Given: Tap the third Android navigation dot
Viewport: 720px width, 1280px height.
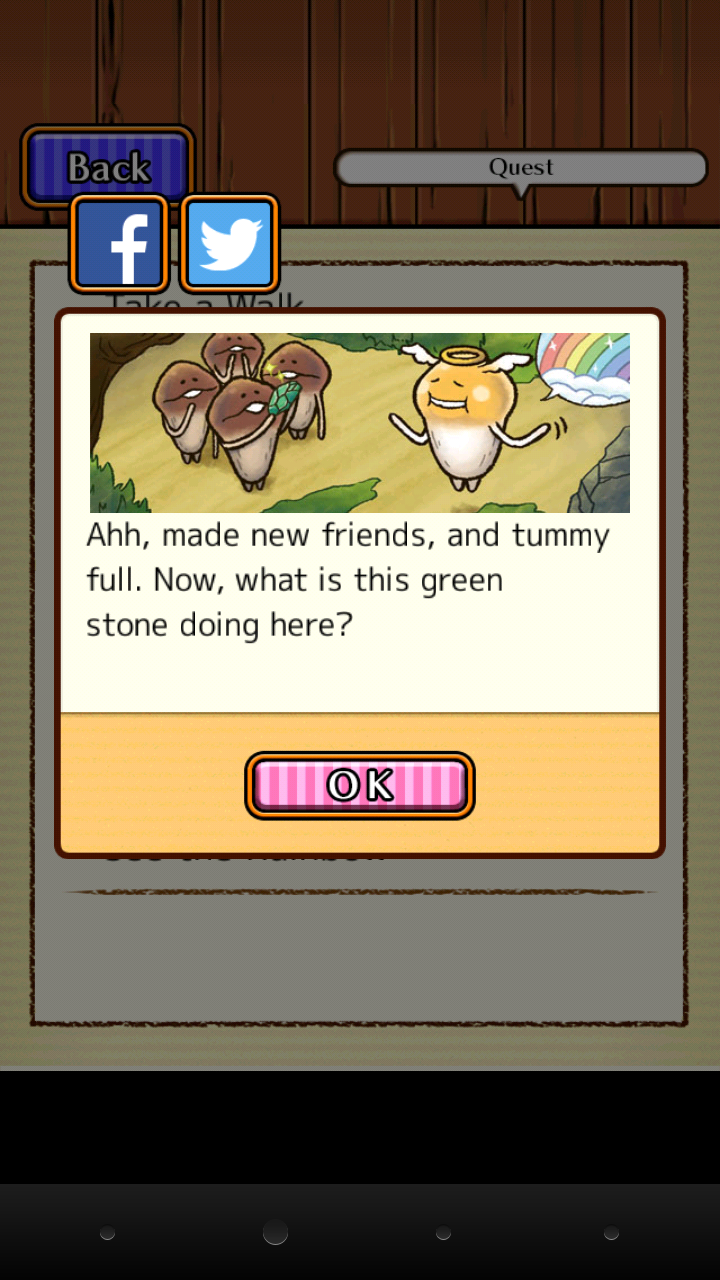Looking at the screenshot, I should point(442,1234).
